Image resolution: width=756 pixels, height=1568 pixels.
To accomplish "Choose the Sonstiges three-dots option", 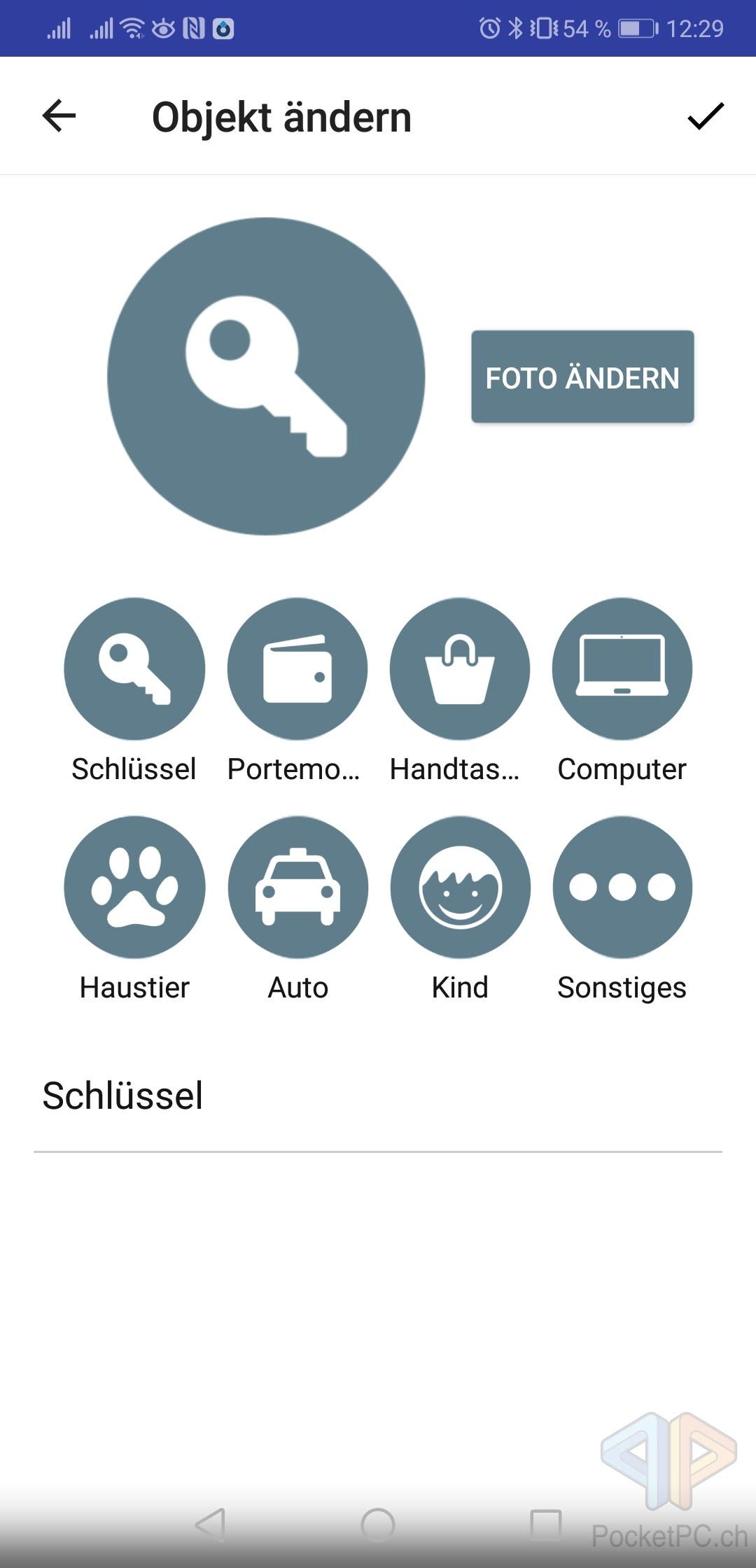I will click(x=622, y=888).
